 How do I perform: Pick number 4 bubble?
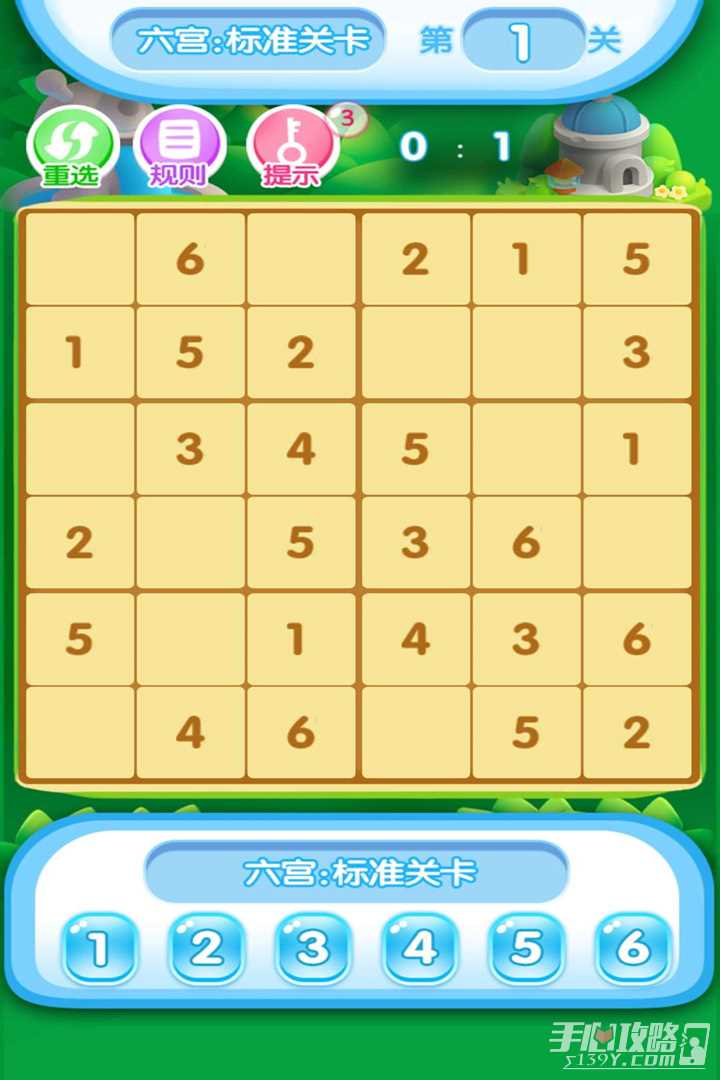(420, 948)
